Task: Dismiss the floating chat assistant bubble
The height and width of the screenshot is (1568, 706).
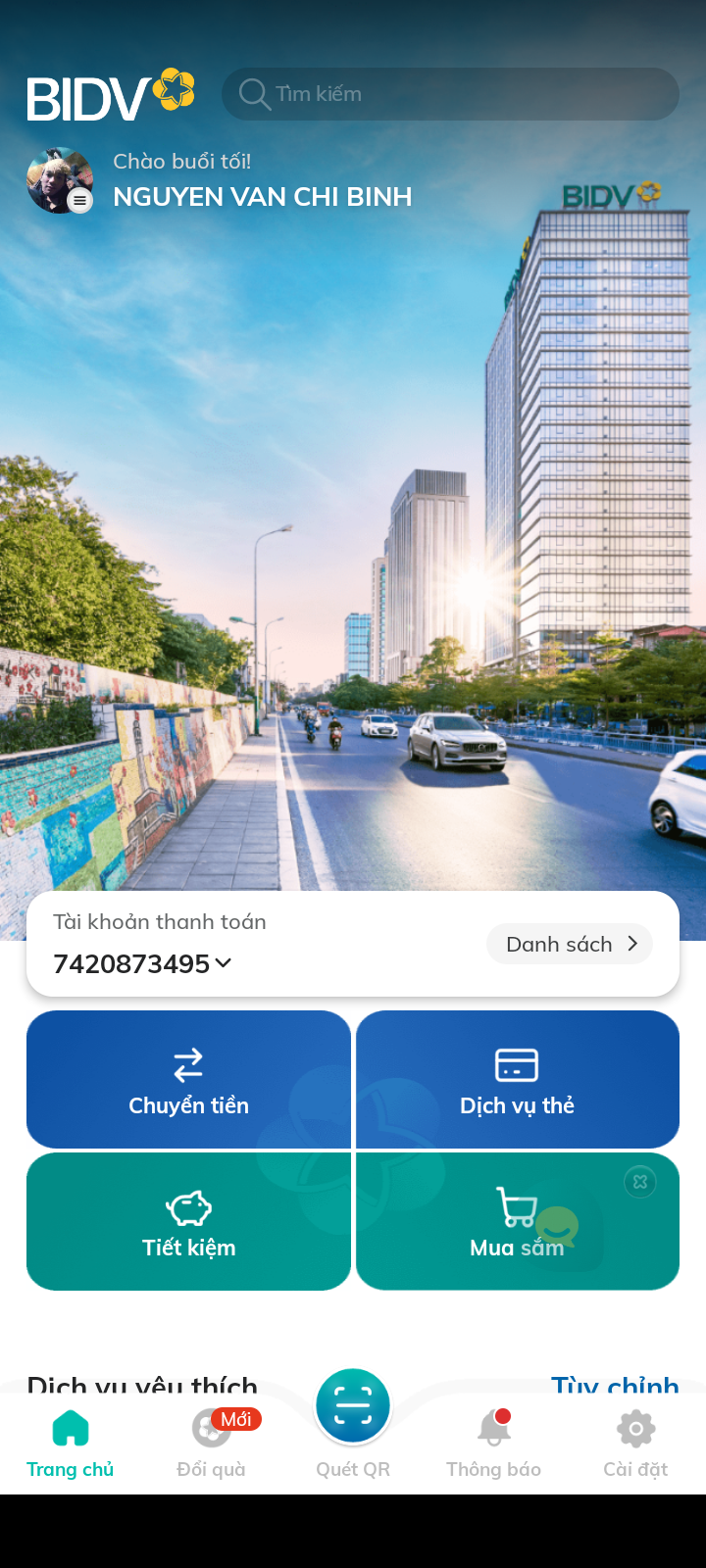Action: tap(640, 1182)
